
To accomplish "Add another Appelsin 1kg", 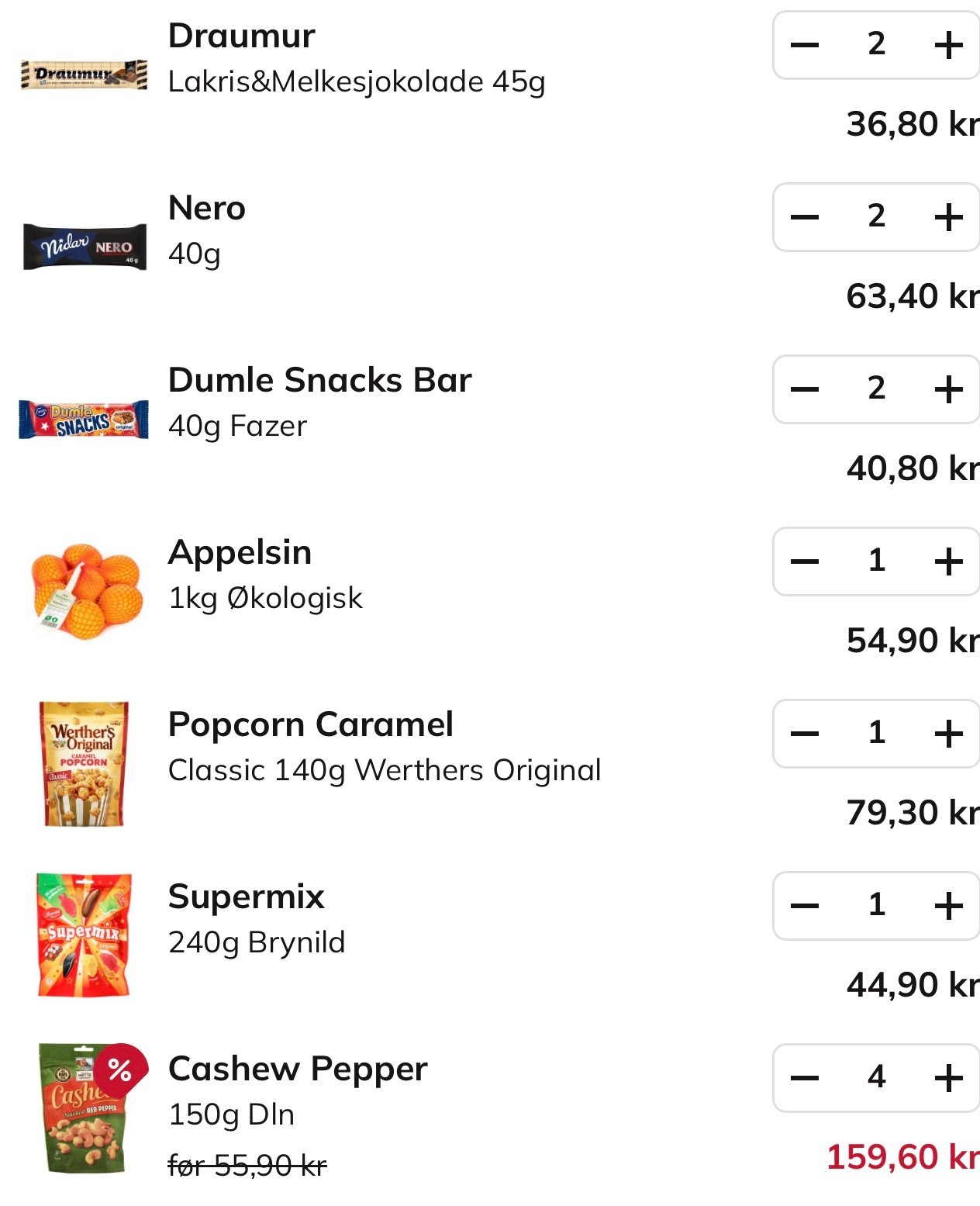I will (x=948, y=562).
